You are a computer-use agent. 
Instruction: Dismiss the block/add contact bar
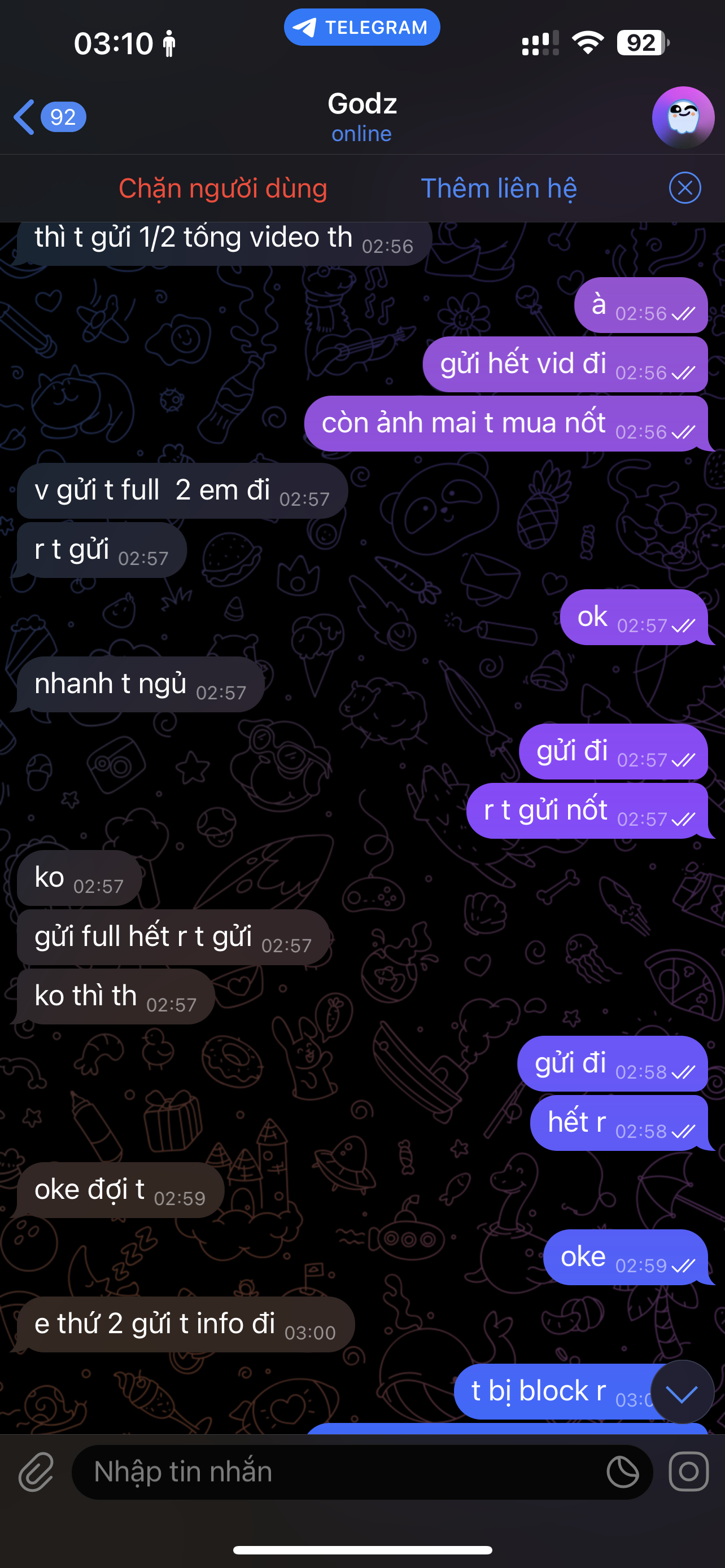[685, 188]
